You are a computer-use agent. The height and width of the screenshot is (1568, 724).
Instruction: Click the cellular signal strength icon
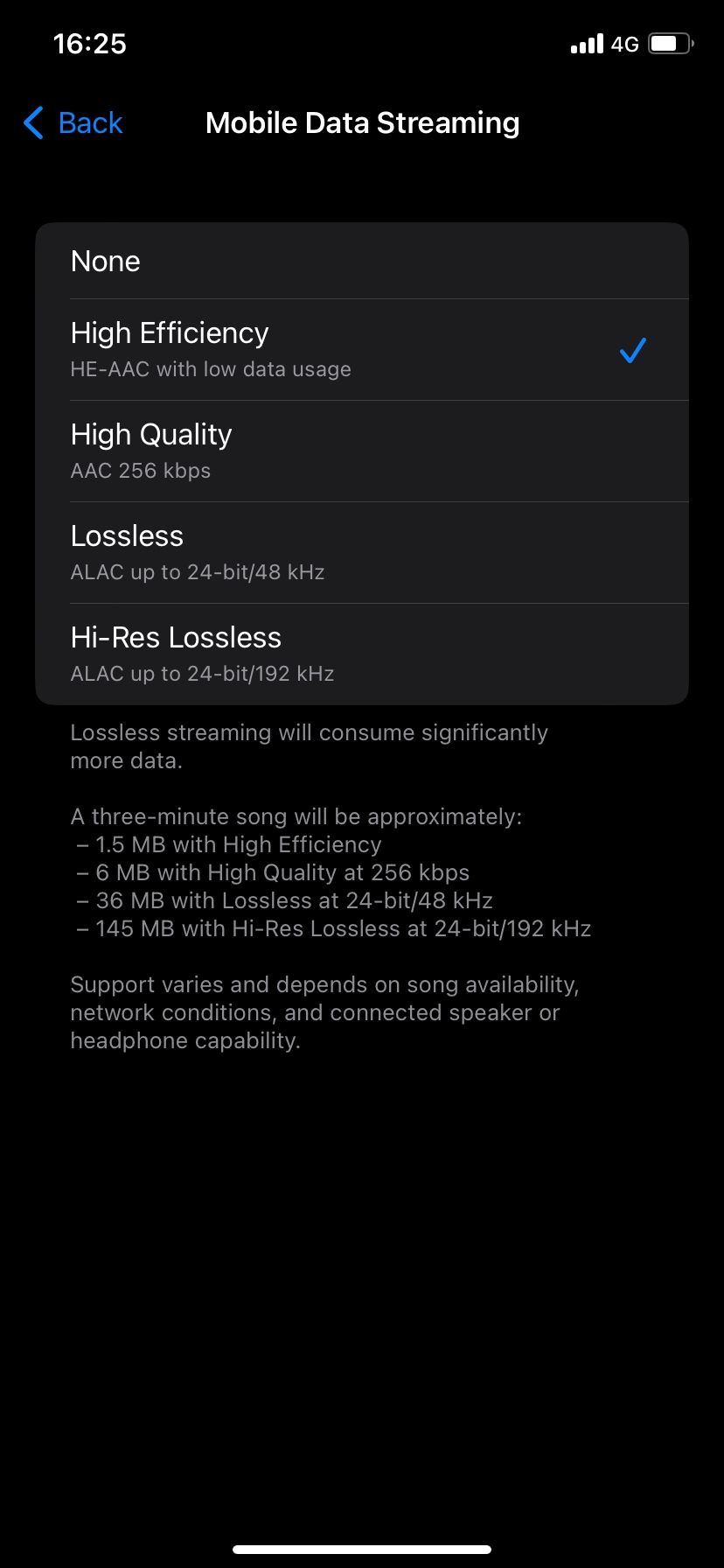pyautogui.click(x=586, y=43)
